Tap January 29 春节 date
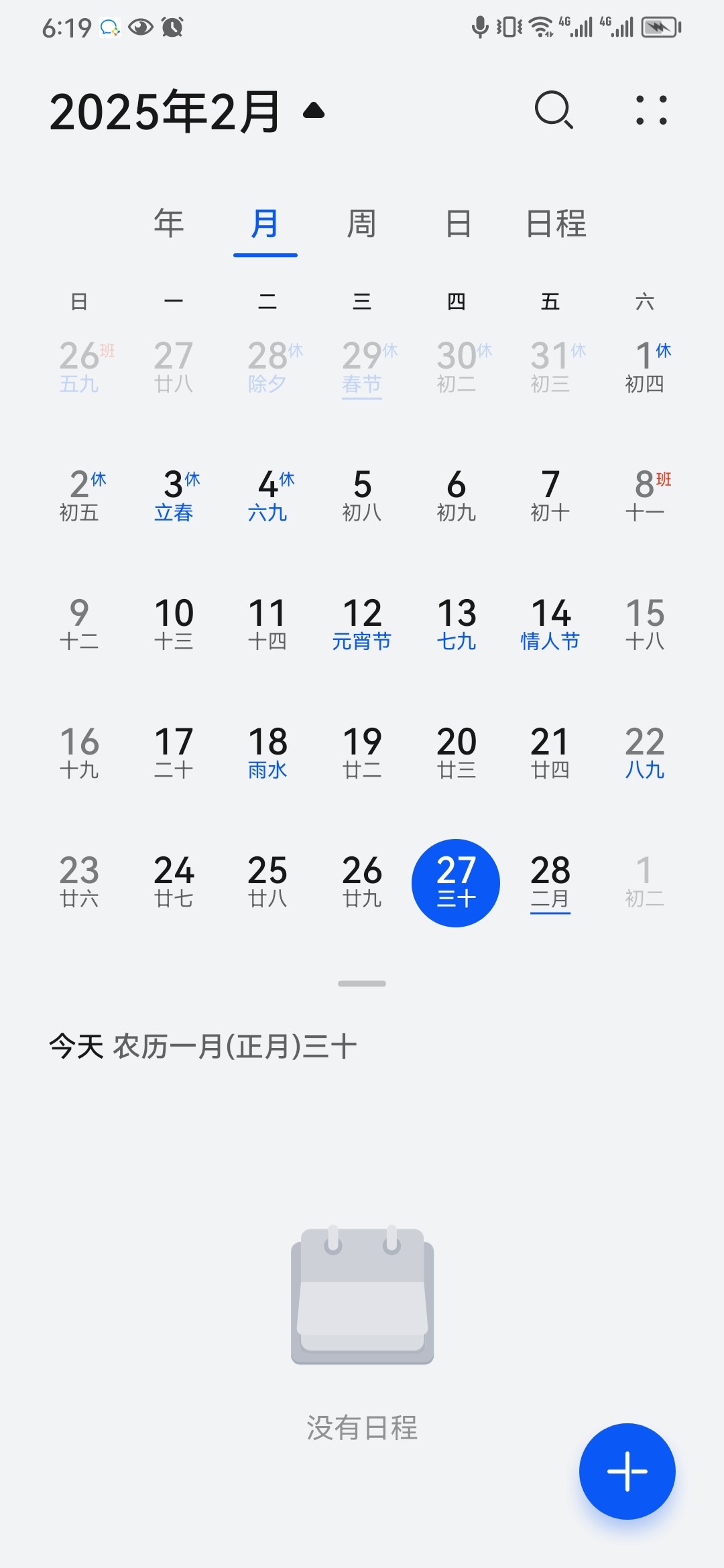 coord(362,369)
